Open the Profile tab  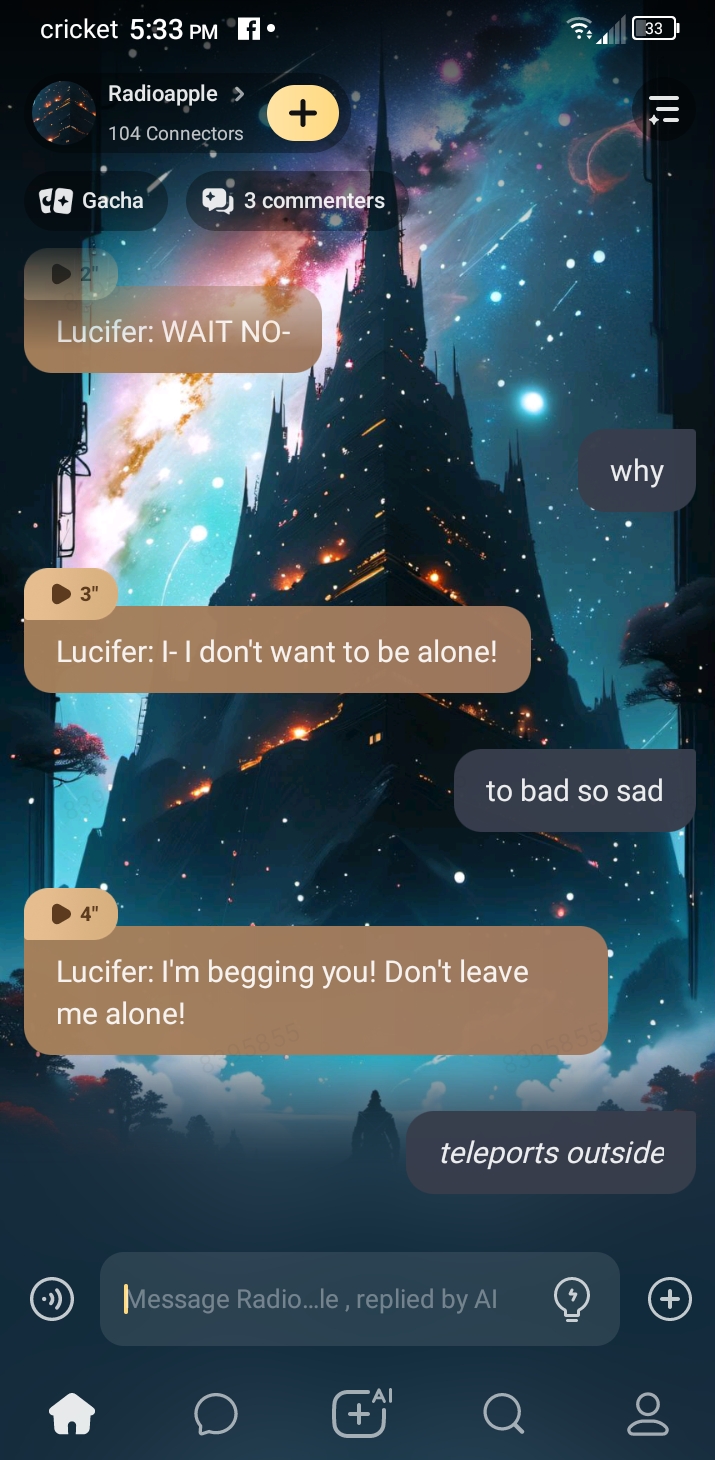pyautogui.click(x=647, y=1413)
